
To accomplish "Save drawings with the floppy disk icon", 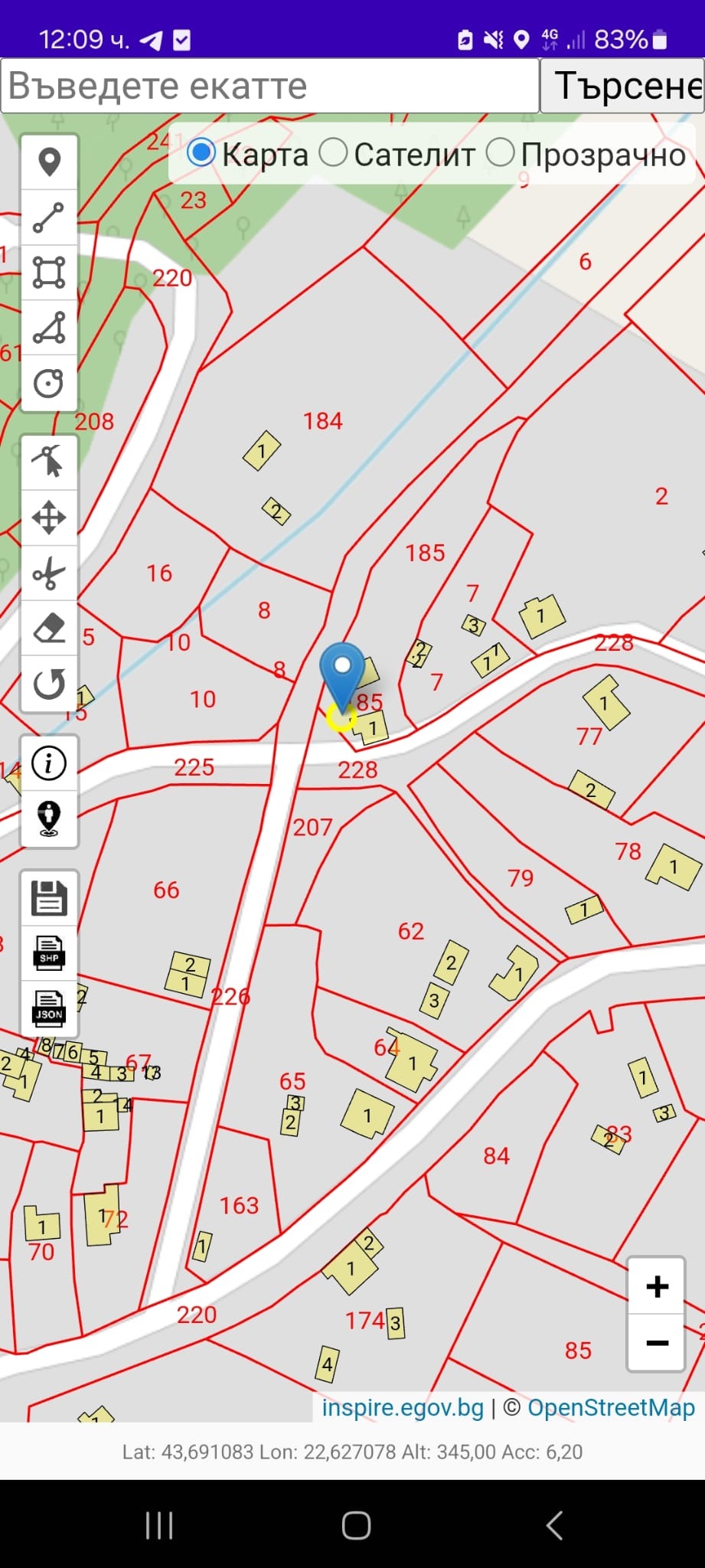I will click(49, 898).
